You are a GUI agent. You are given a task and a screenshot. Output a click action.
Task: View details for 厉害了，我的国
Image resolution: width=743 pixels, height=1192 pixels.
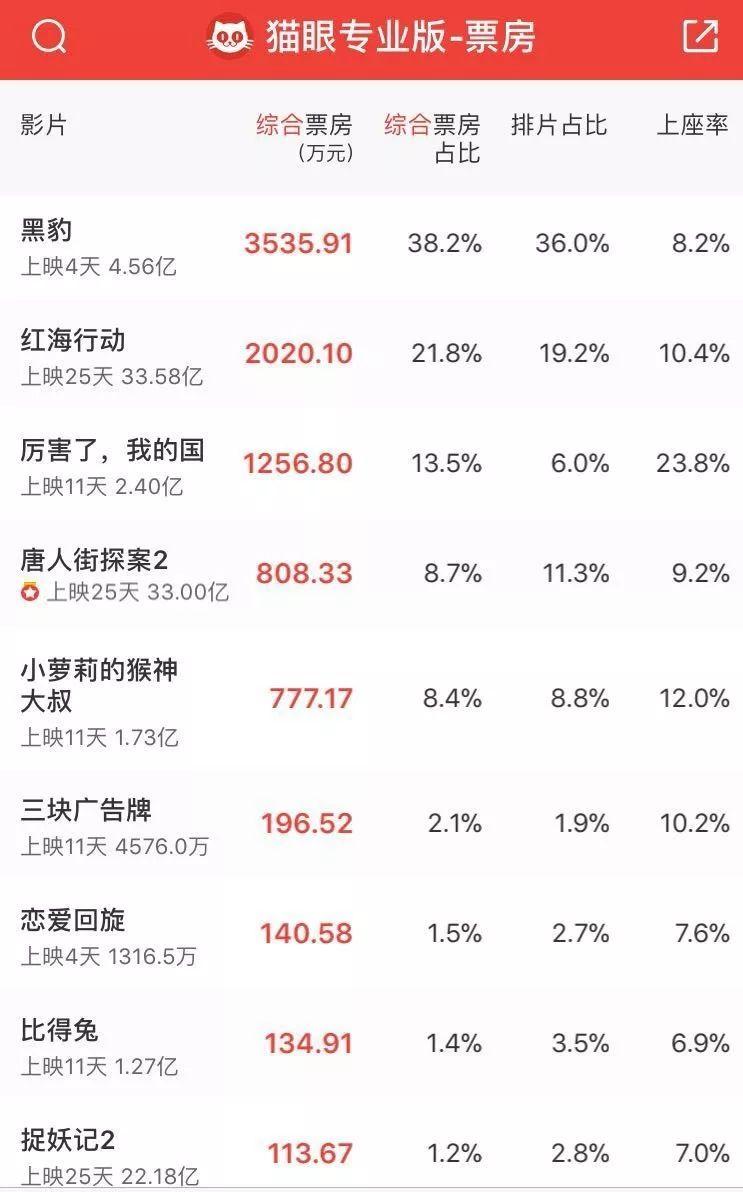[x=371, y=464]
